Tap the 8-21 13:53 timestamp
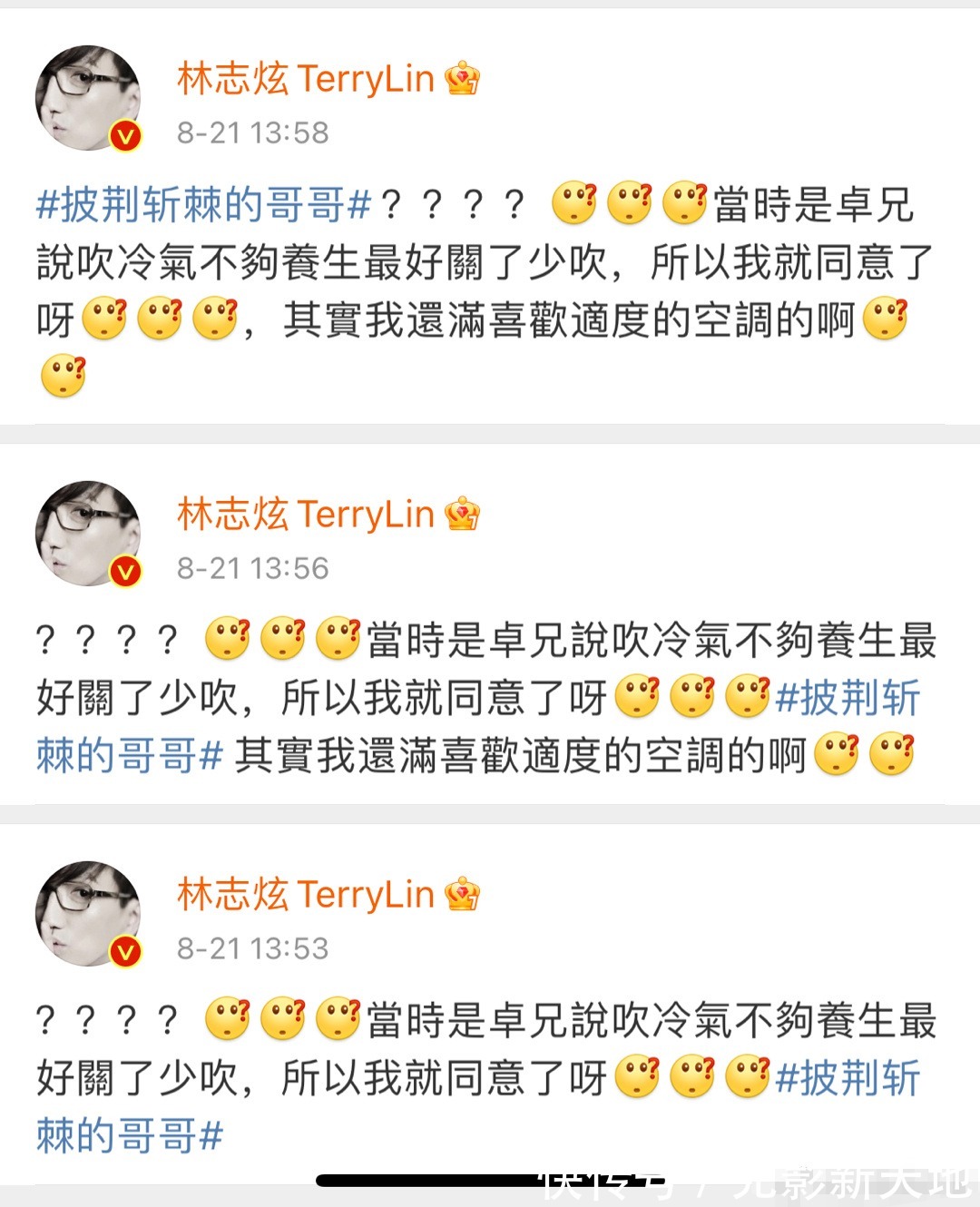This screenshot has width=980, height=1207. 252,950
